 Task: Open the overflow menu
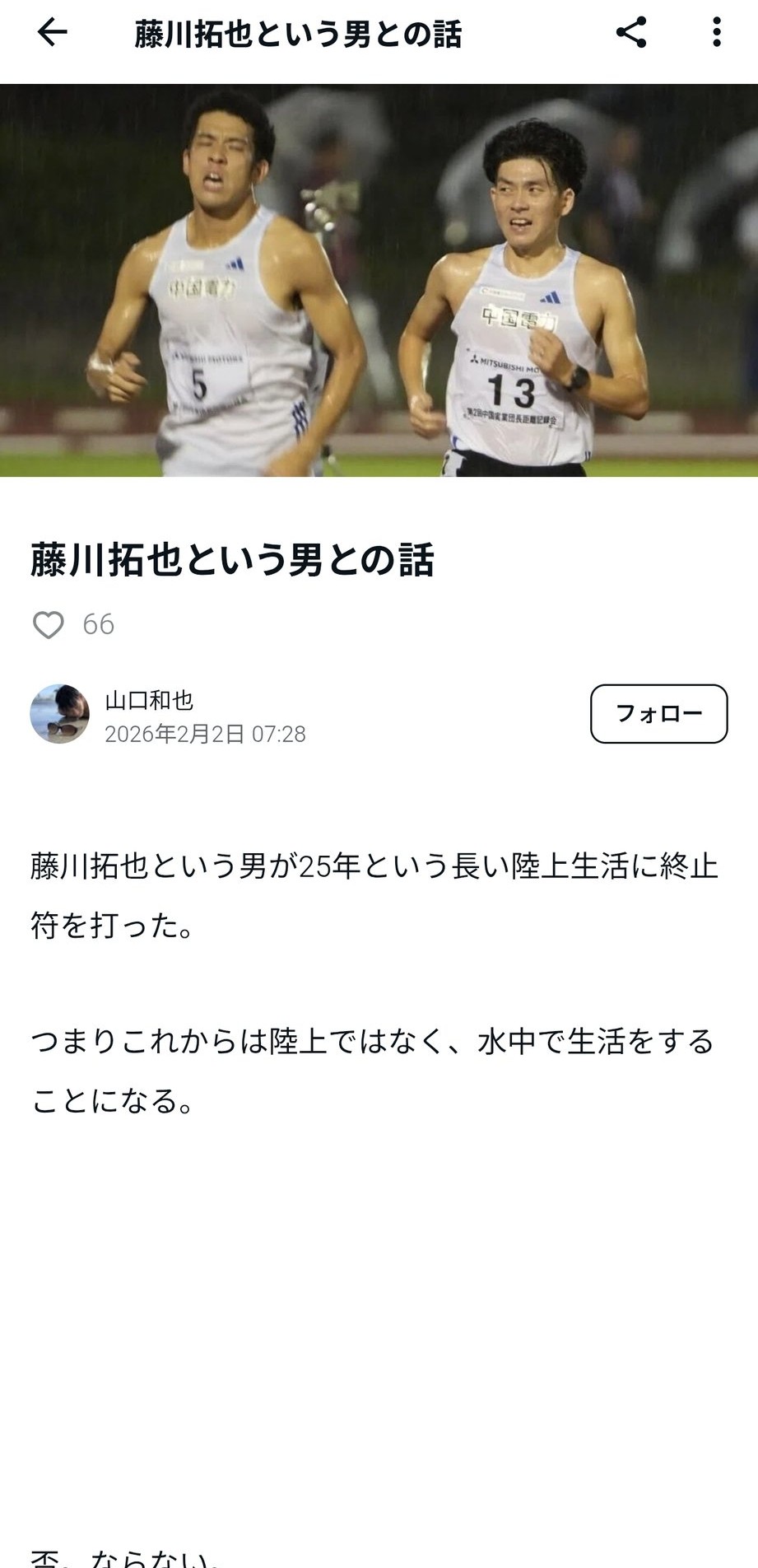[x=717, y=33]
